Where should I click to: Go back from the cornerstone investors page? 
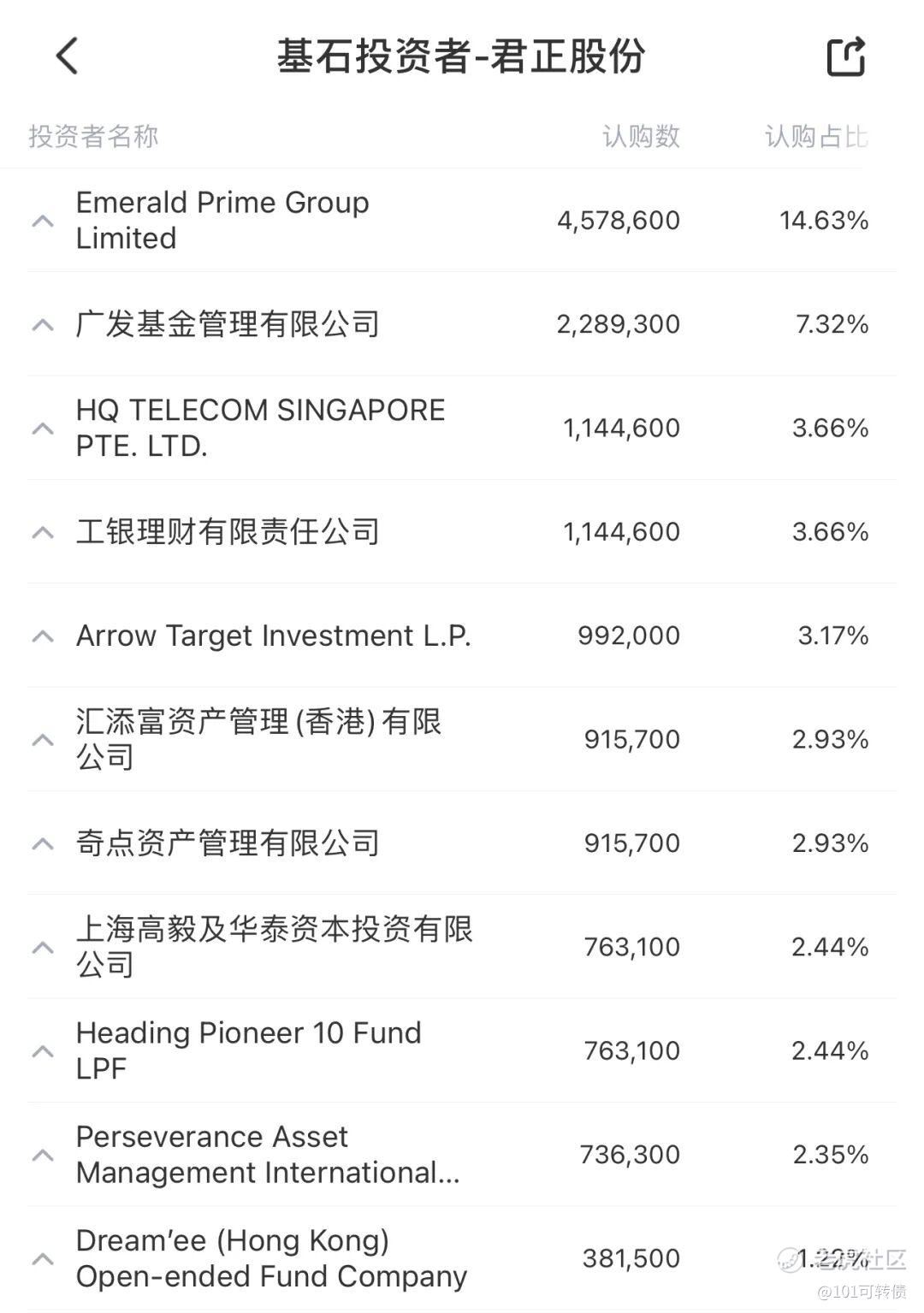tap(67, 56)
